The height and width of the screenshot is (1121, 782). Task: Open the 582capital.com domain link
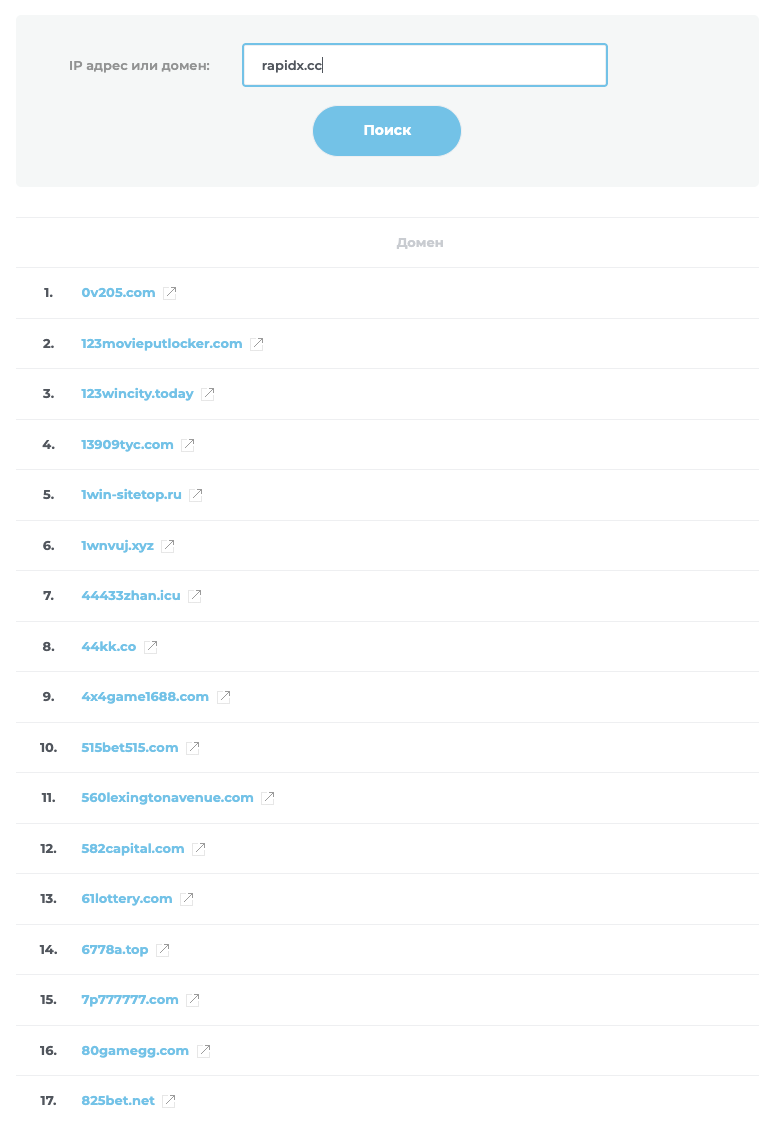tap(133, 849)
